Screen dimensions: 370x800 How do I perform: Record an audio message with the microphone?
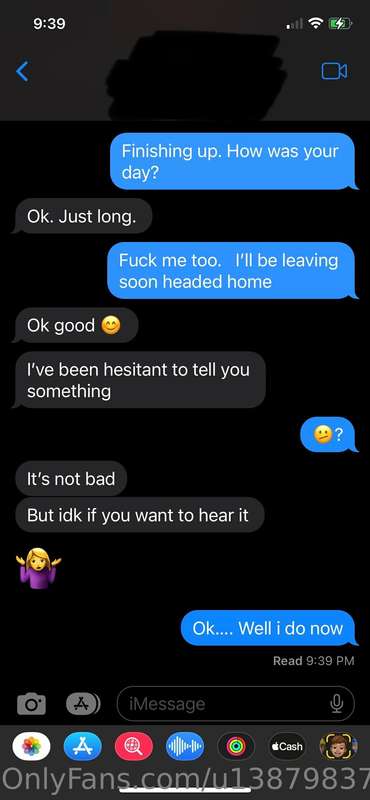click(x=336, y=704)
